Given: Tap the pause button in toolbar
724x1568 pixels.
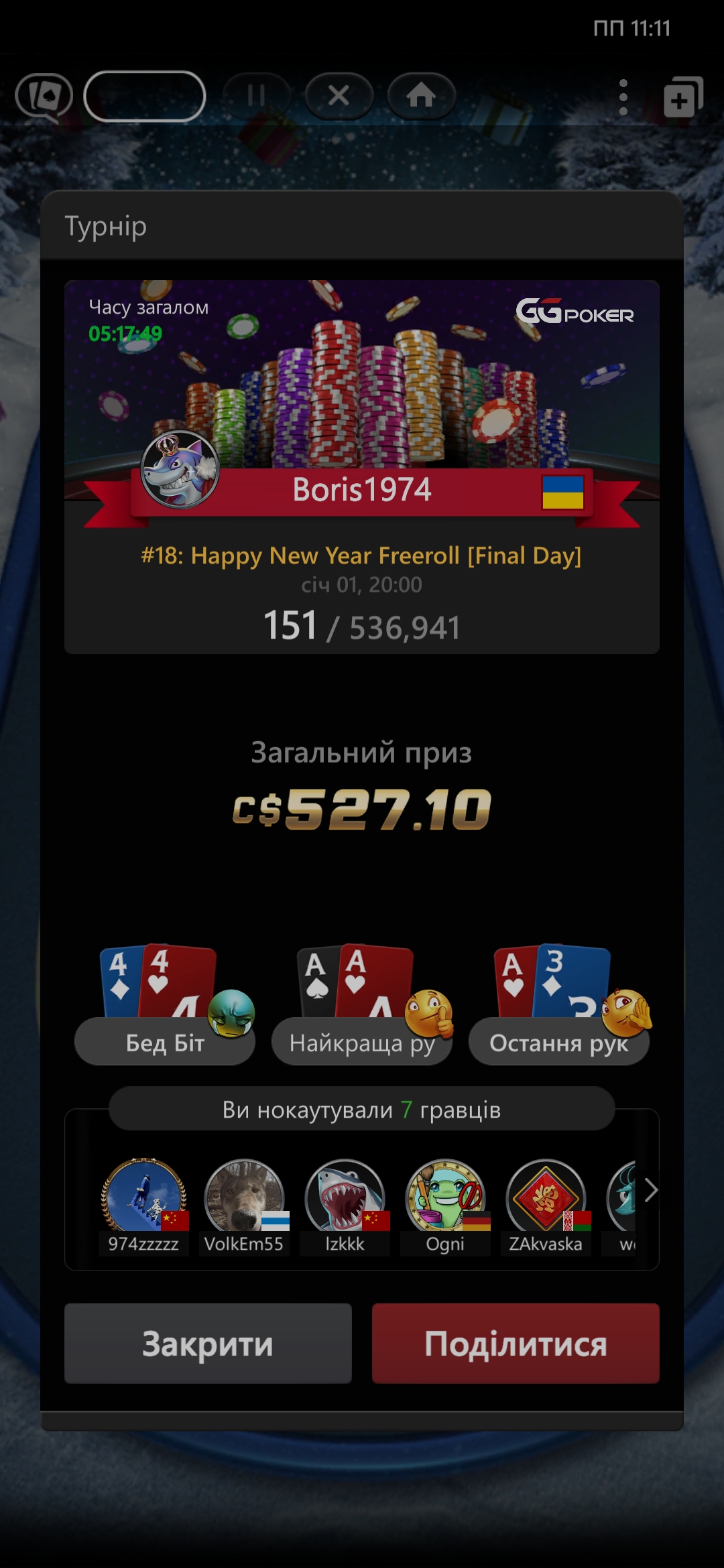Looking at the screenshot, I should tap(256, 96).
